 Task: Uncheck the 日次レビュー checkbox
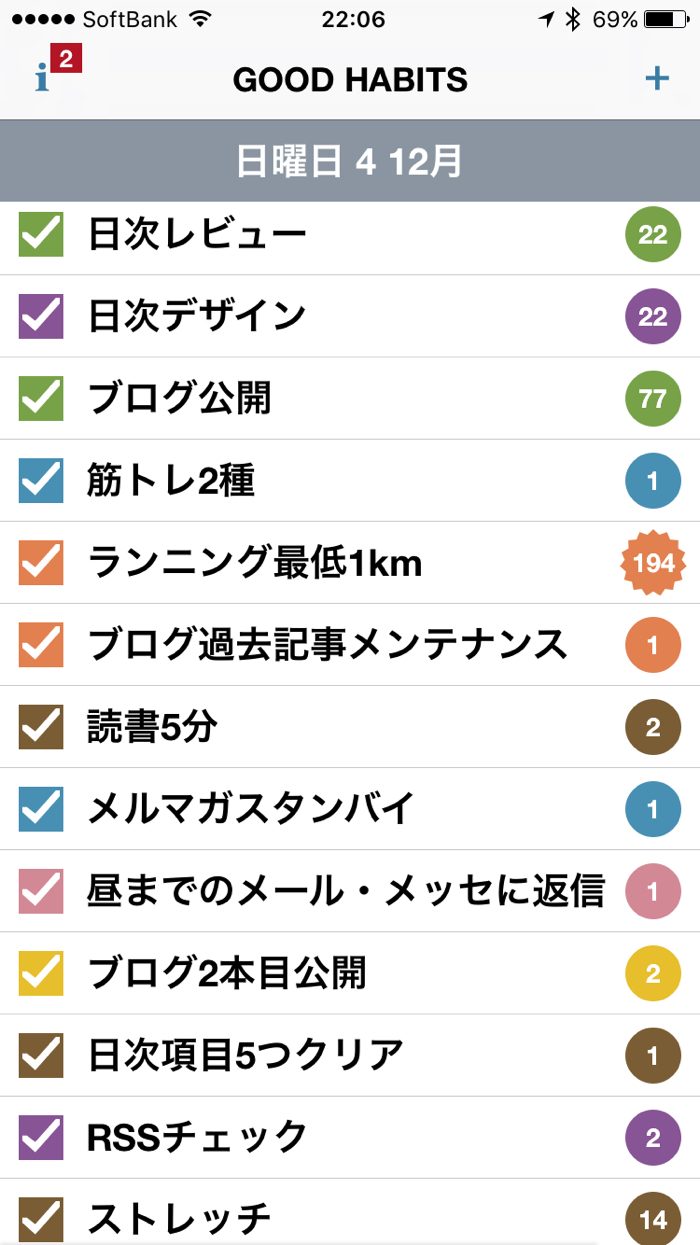click(41, 235)
